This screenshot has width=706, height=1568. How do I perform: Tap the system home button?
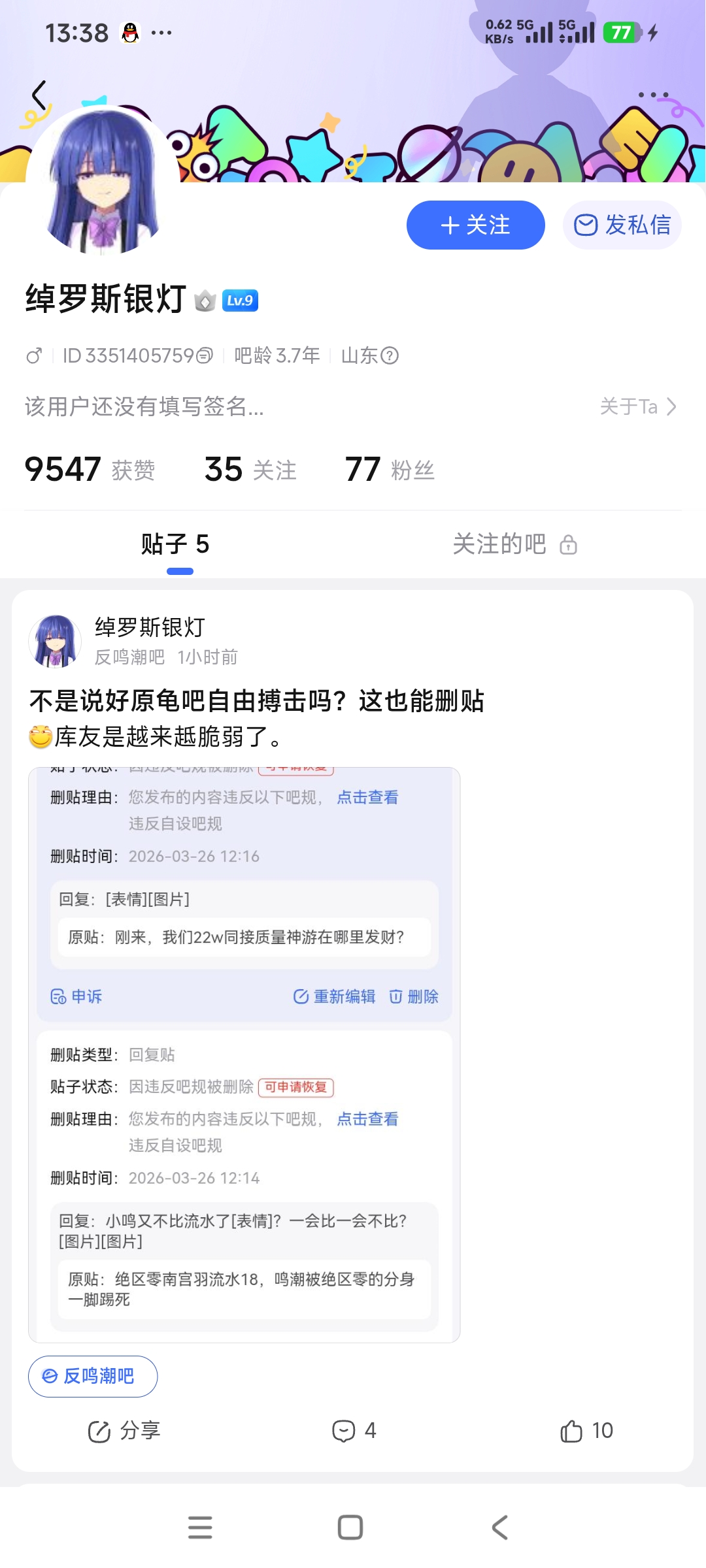350,1527
